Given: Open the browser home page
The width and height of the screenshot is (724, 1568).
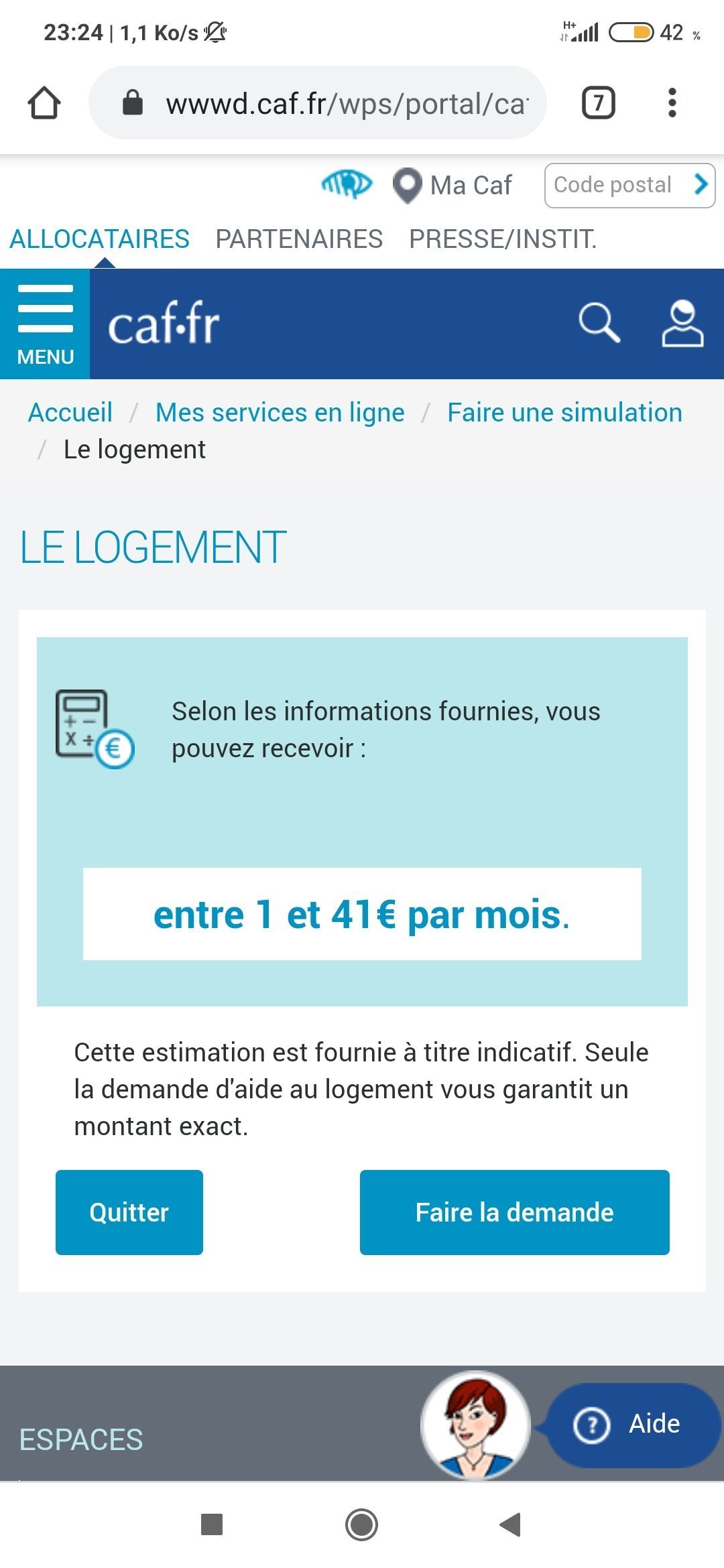Looking at the screenshot, I should click(x=44, y=103).
